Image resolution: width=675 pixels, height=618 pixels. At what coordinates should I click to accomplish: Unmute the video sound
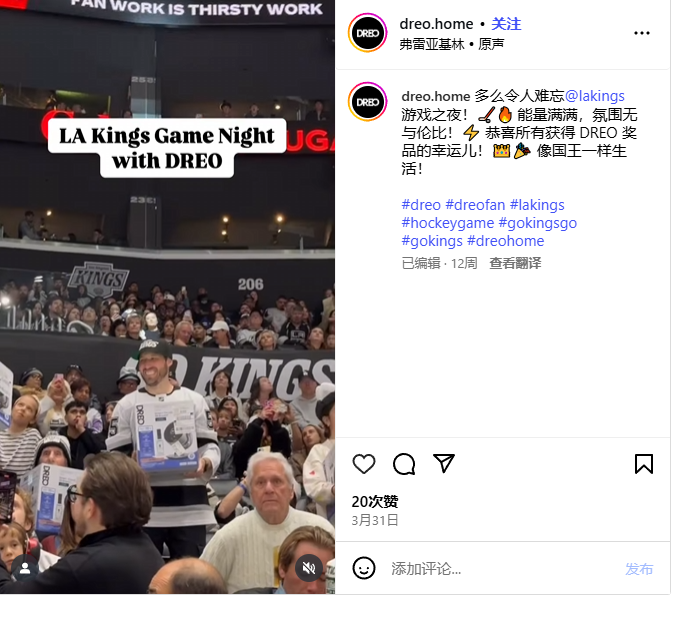tap(309, 568)
